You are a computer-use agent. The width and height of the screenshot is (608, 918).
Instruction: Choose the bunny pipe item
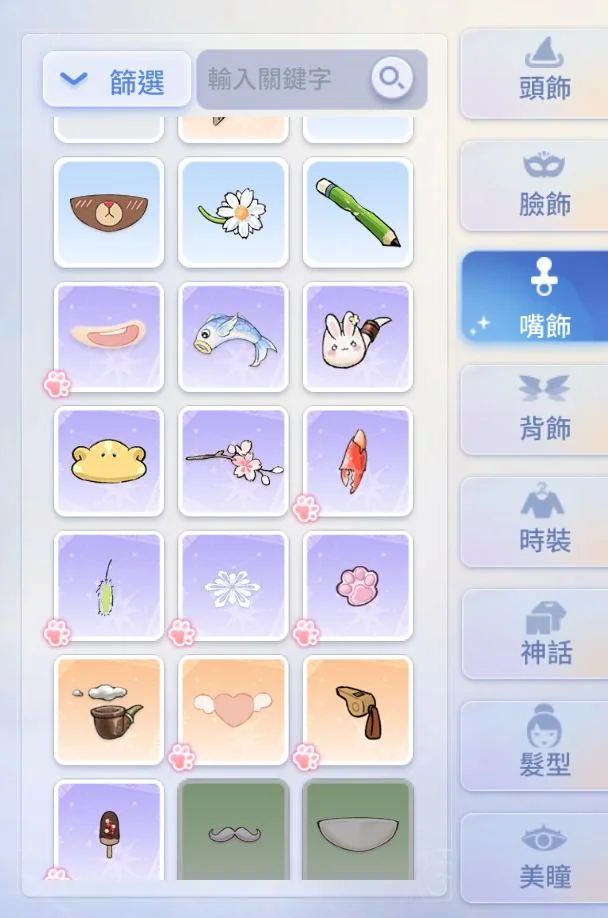[x=358, y=337]
